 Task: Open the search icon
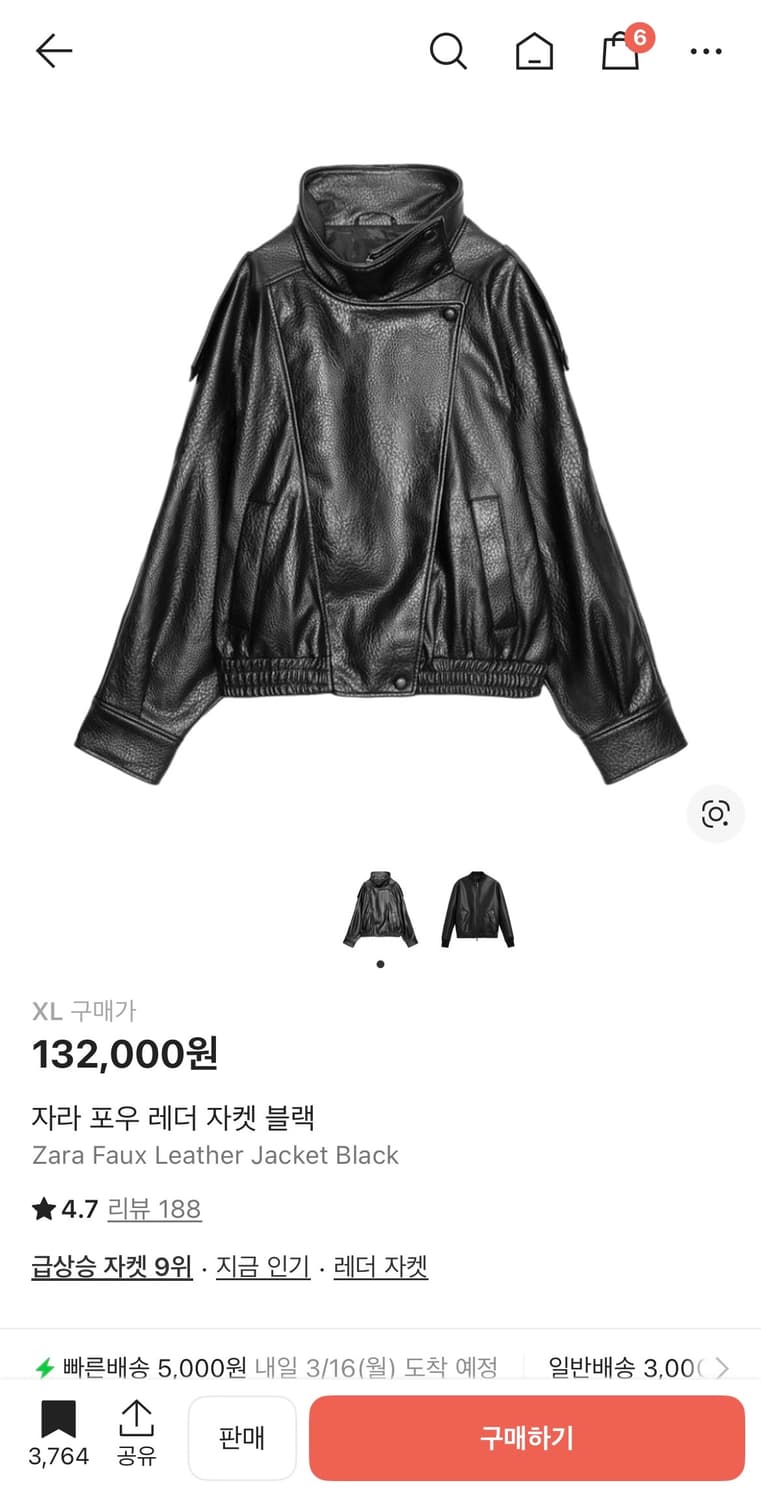point(447,50)
